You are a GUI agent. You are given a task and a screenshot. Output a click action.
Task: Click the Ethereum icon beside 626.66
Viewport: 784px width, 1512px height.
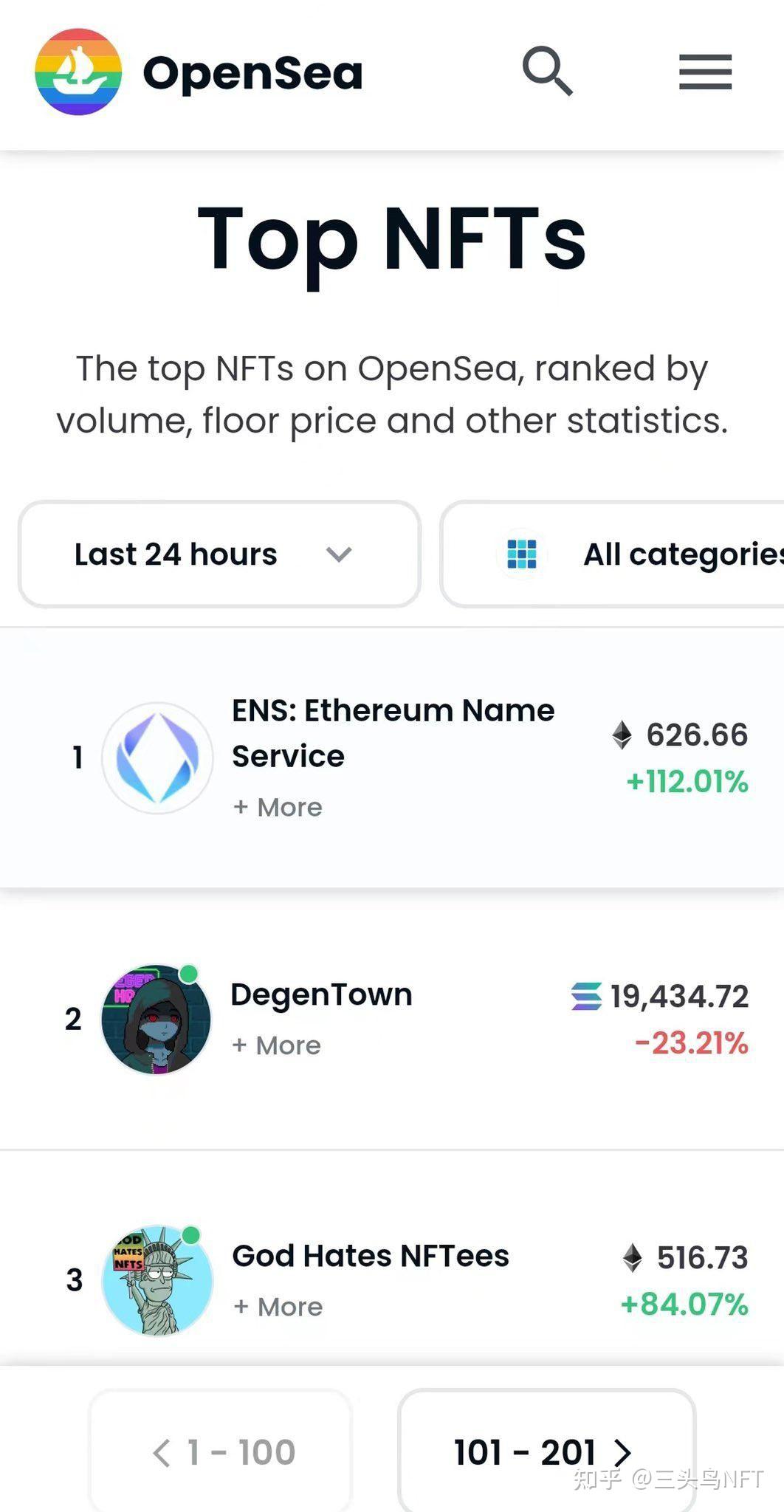click(x=621, y=734)
